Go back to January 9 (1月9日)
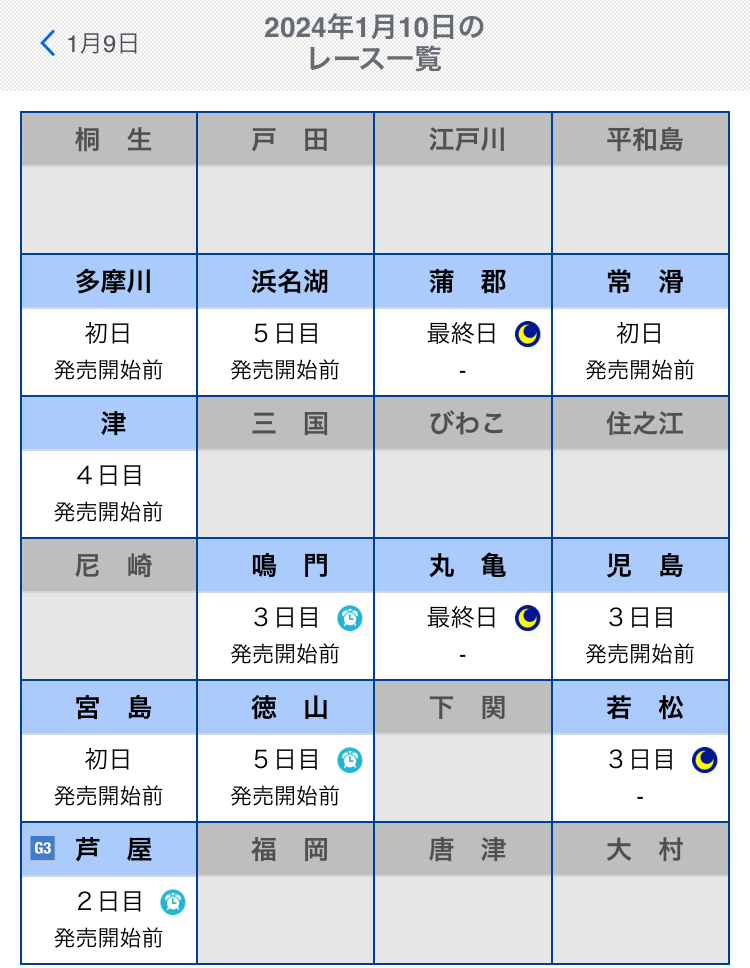Viewport: 750px width, 968px height. [x=89, y=44]
